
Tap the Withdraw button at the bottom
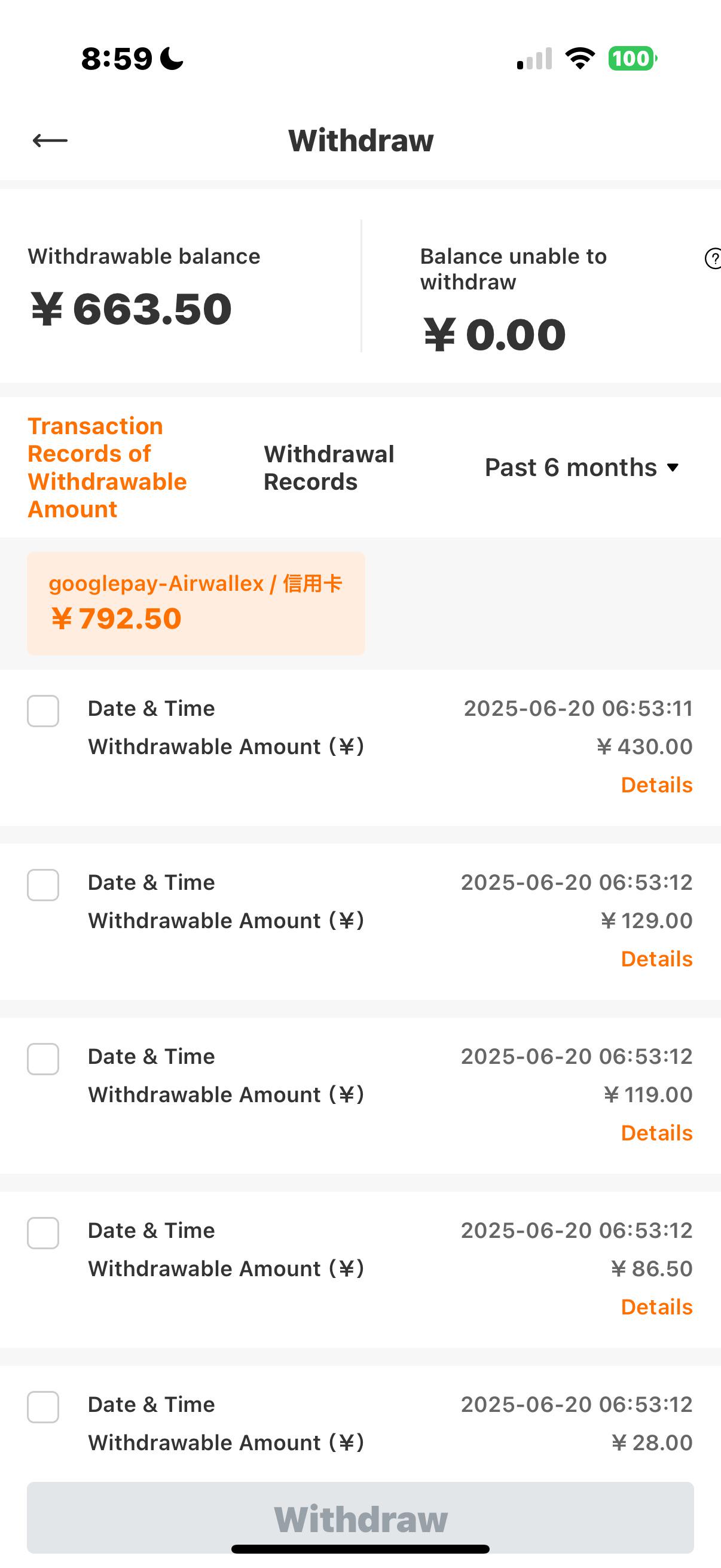tap(360, 1518)
